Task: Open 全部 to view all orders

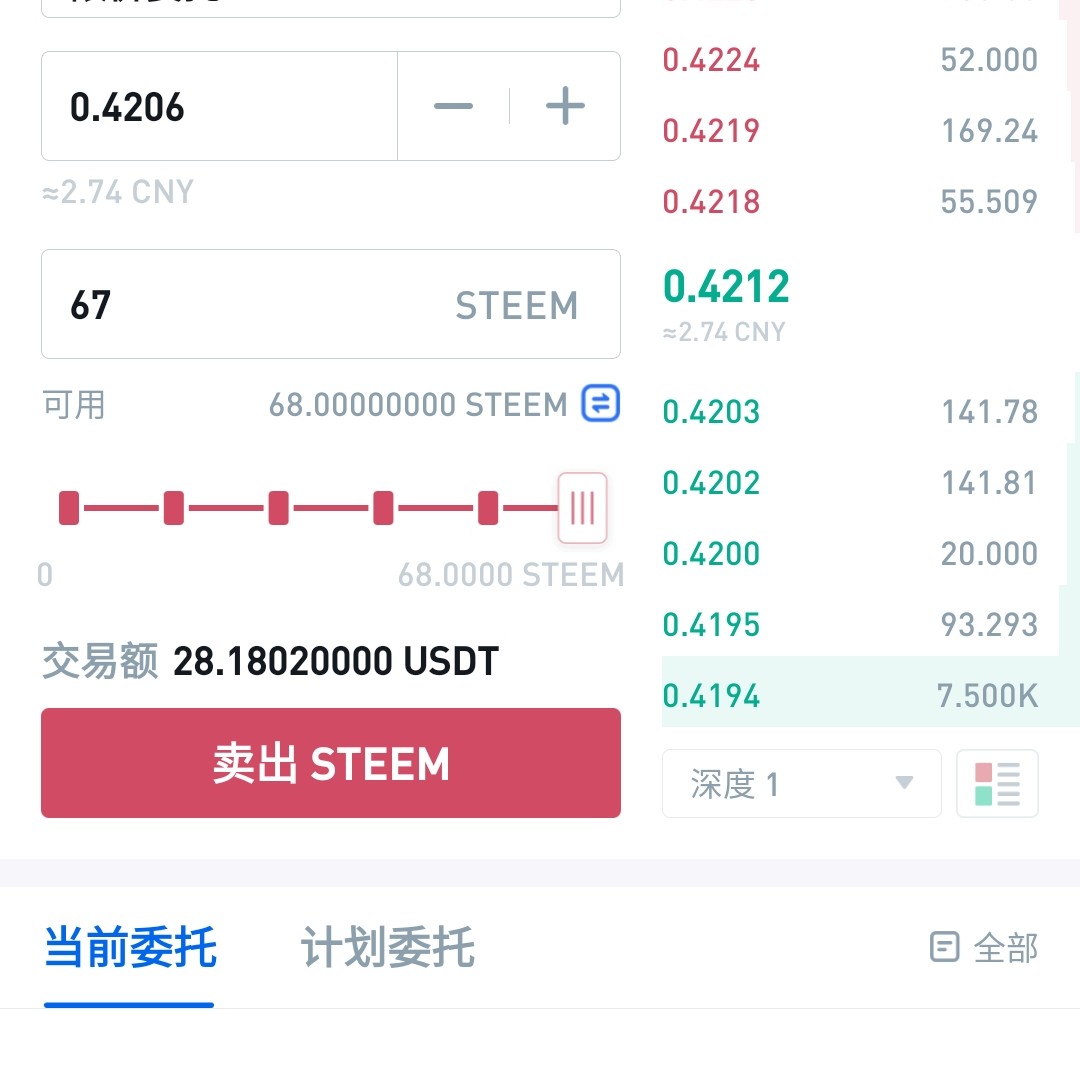Action: click(985, 948)
